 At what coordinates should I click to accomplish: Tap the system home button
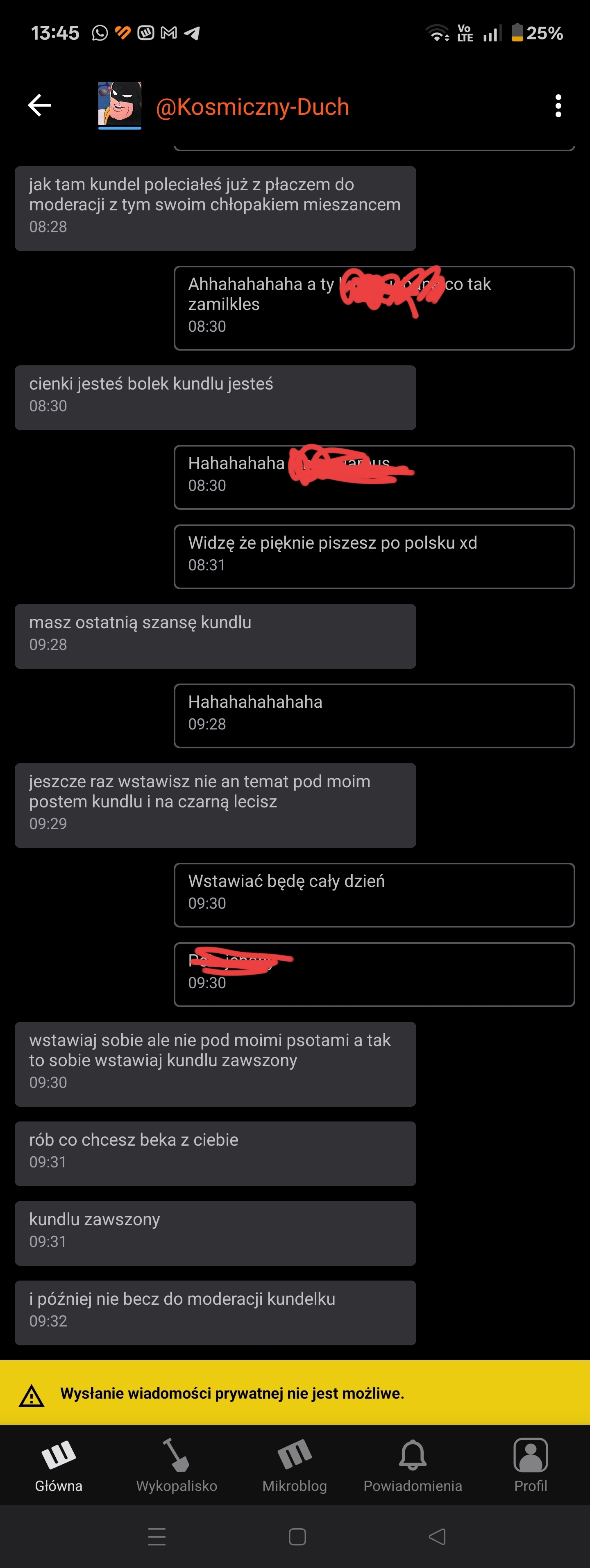(x=297, y=1536)
